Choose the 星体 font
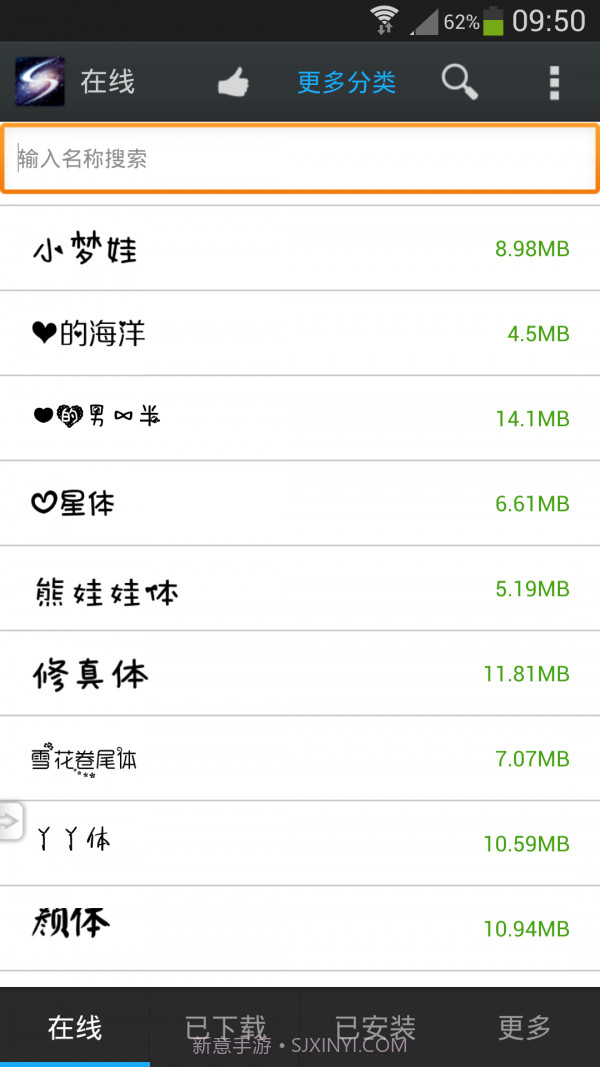The image size is (600, 1067). click(300, 504)
